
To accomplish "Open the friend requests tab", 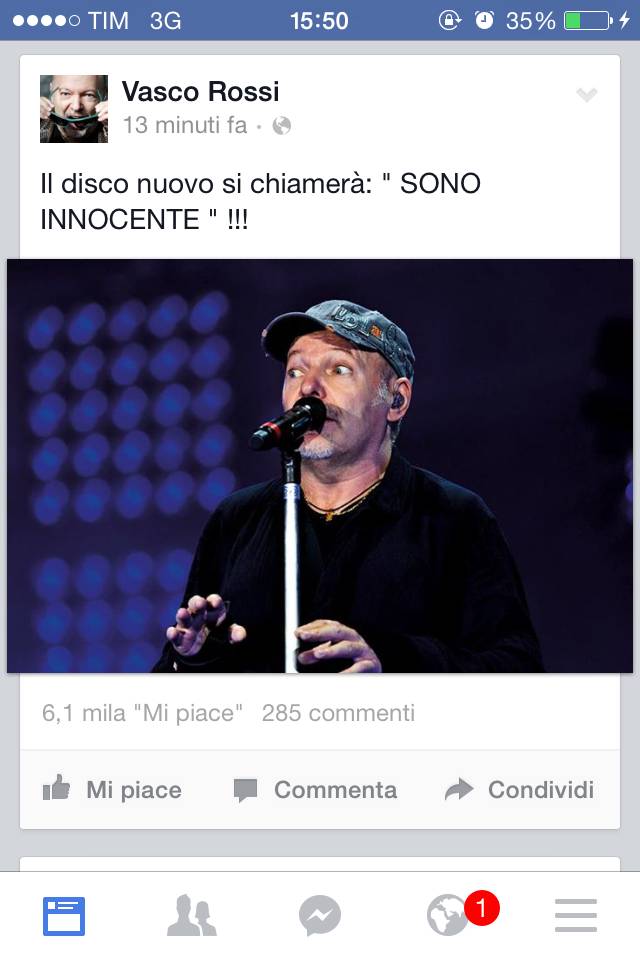I will coord(192,916).
